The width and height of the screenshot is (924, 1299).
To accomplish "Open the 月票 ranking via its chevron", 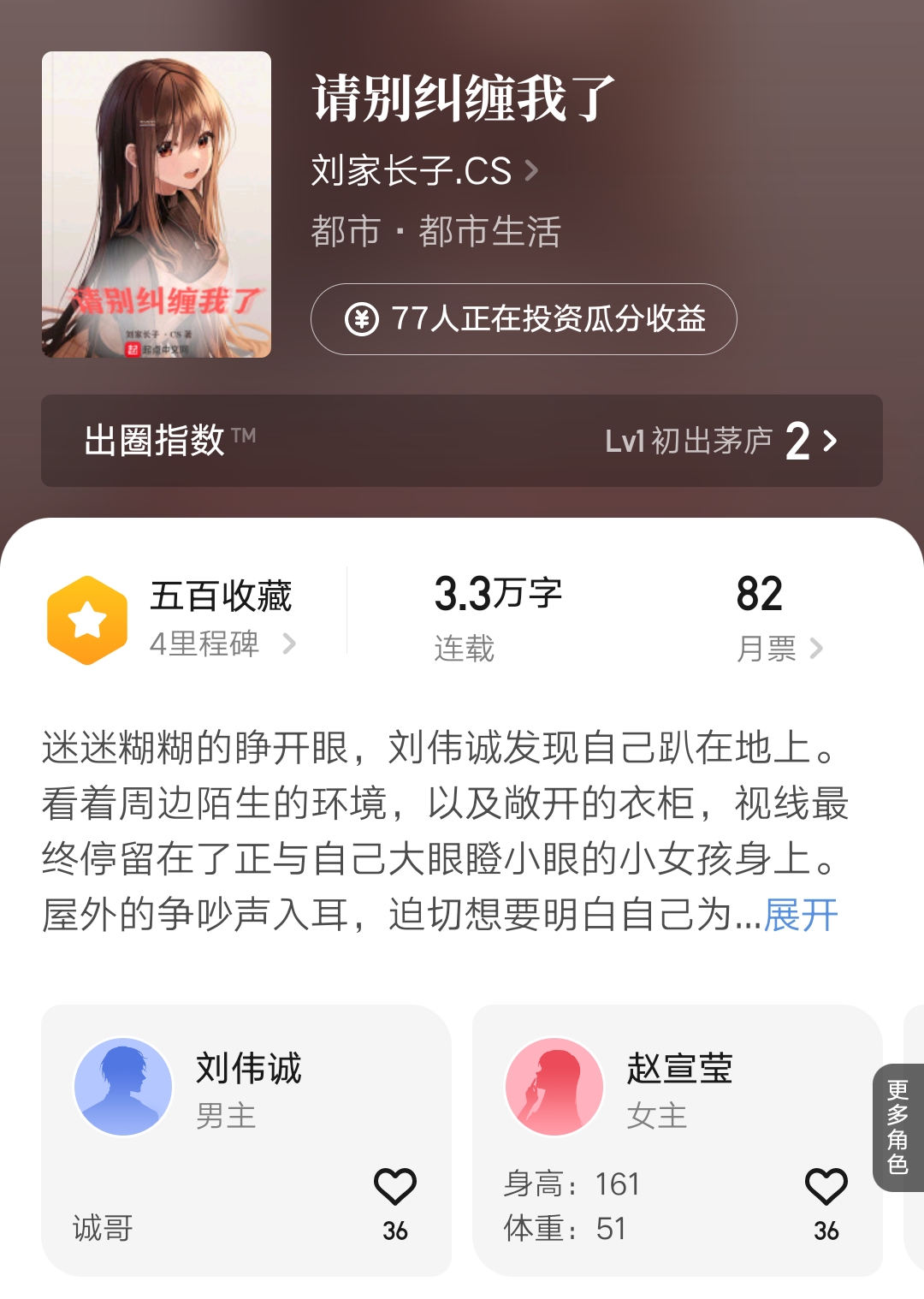I will click(x=819, y=649).
